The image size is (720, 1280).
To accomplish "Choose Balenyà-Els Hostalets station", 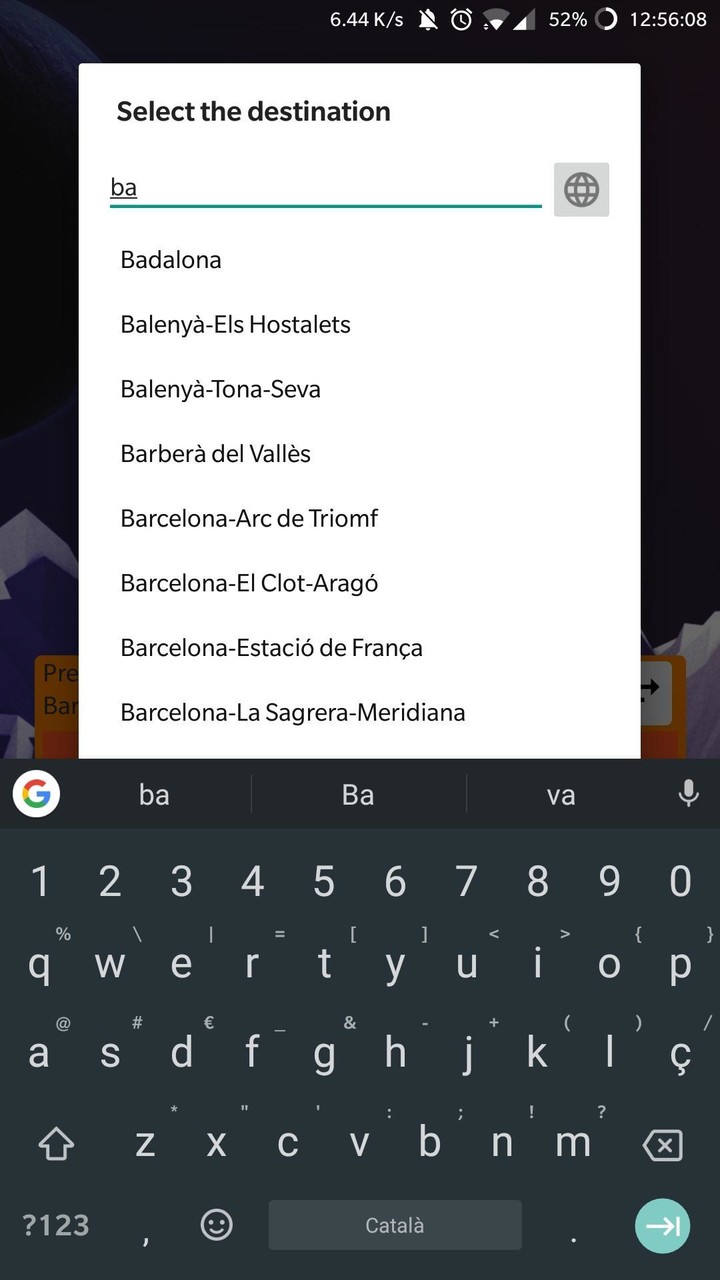I will coord(235,325).
